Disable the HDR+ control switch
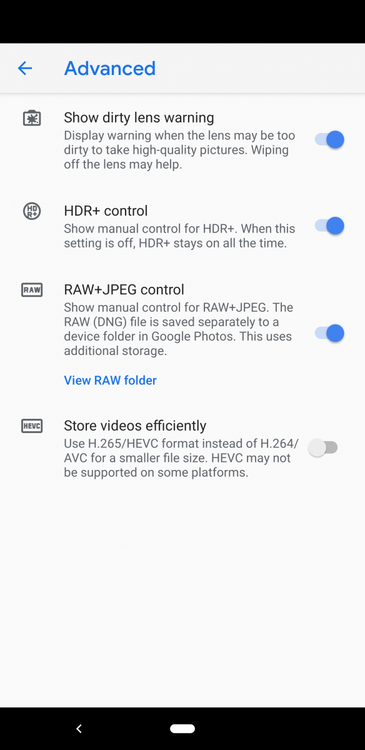365x750 pixels. click(x=329, y=226)
